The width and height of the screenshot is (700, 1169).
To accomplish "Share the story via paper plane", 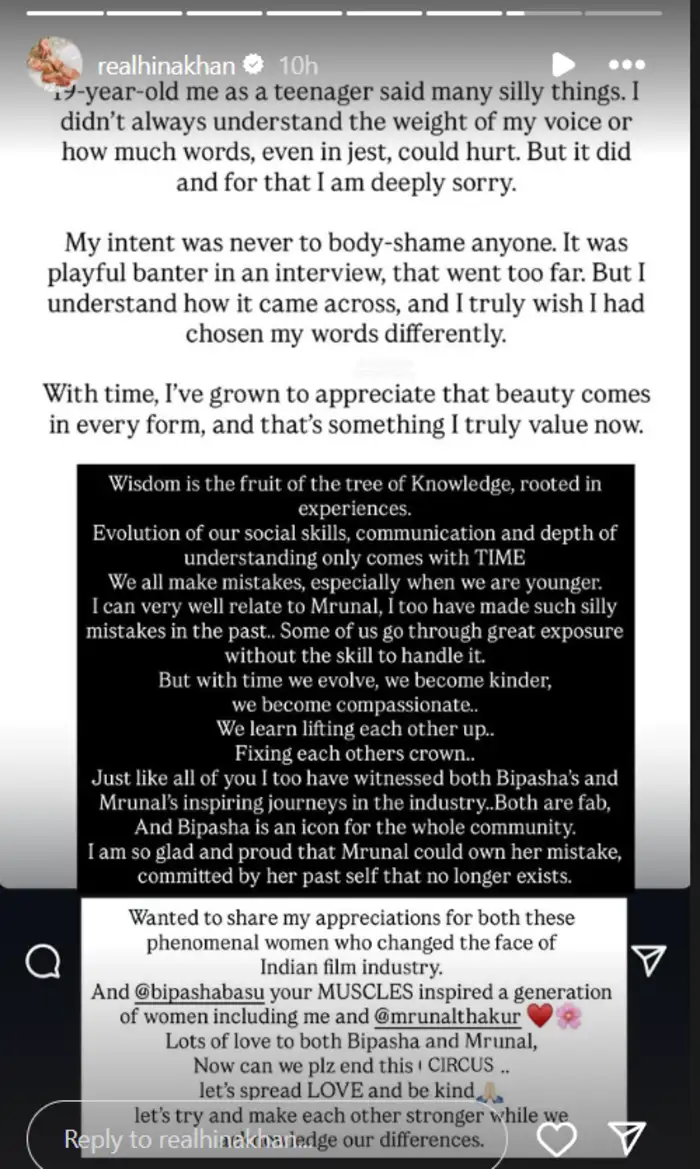I will (x=628, y=1138).
